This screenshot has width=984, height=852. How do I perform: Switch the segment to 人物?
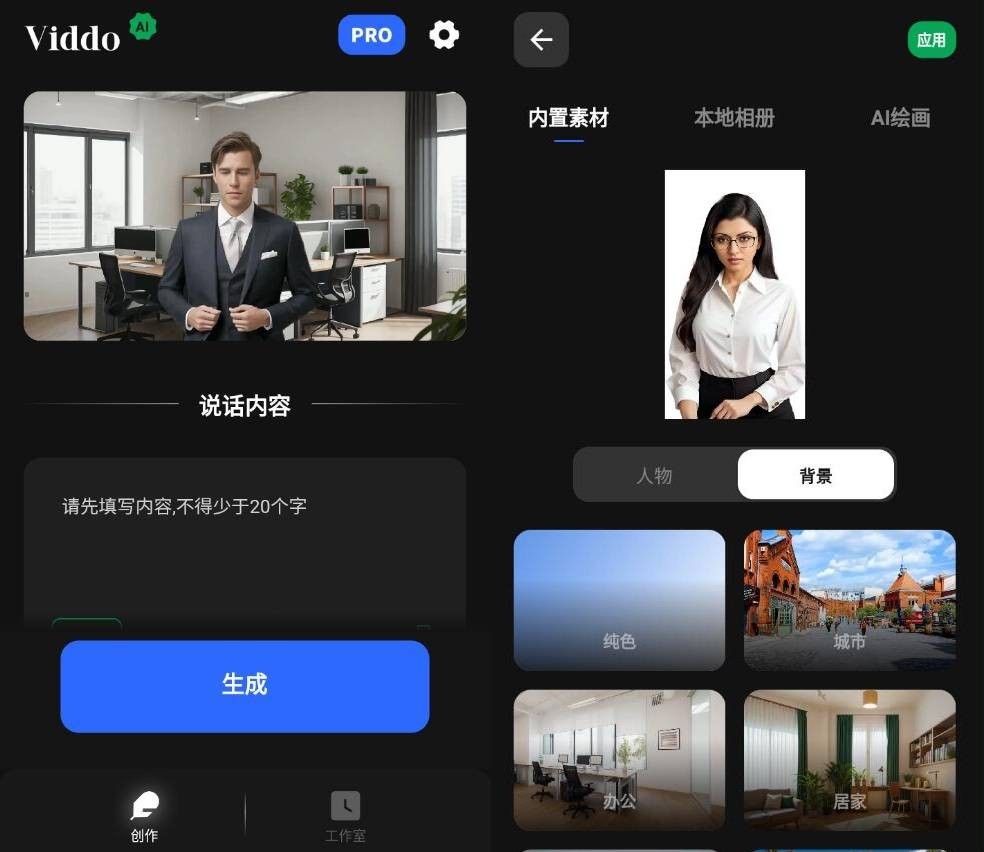pos(655,475)
